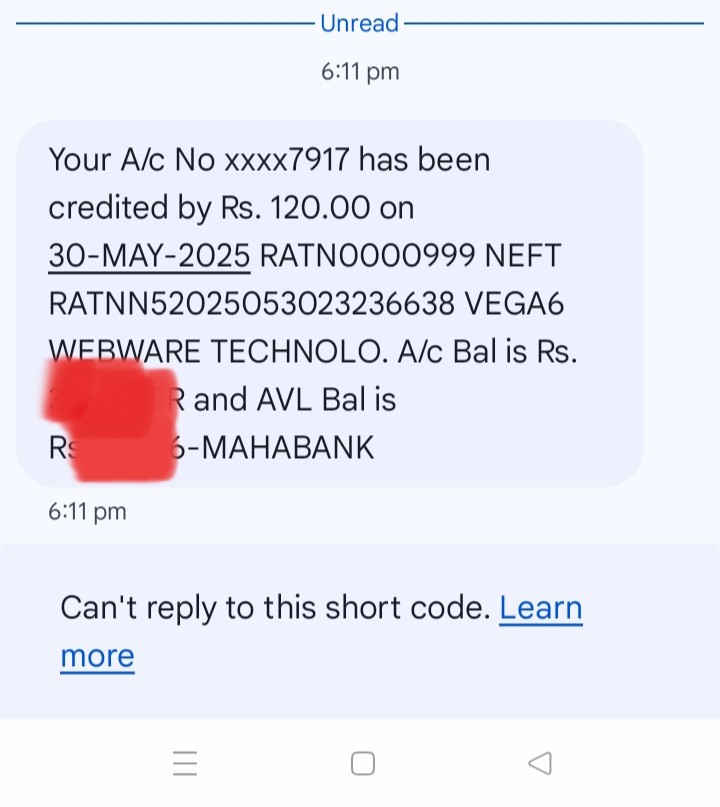Open the recent apps view

[x=185, y=764]
